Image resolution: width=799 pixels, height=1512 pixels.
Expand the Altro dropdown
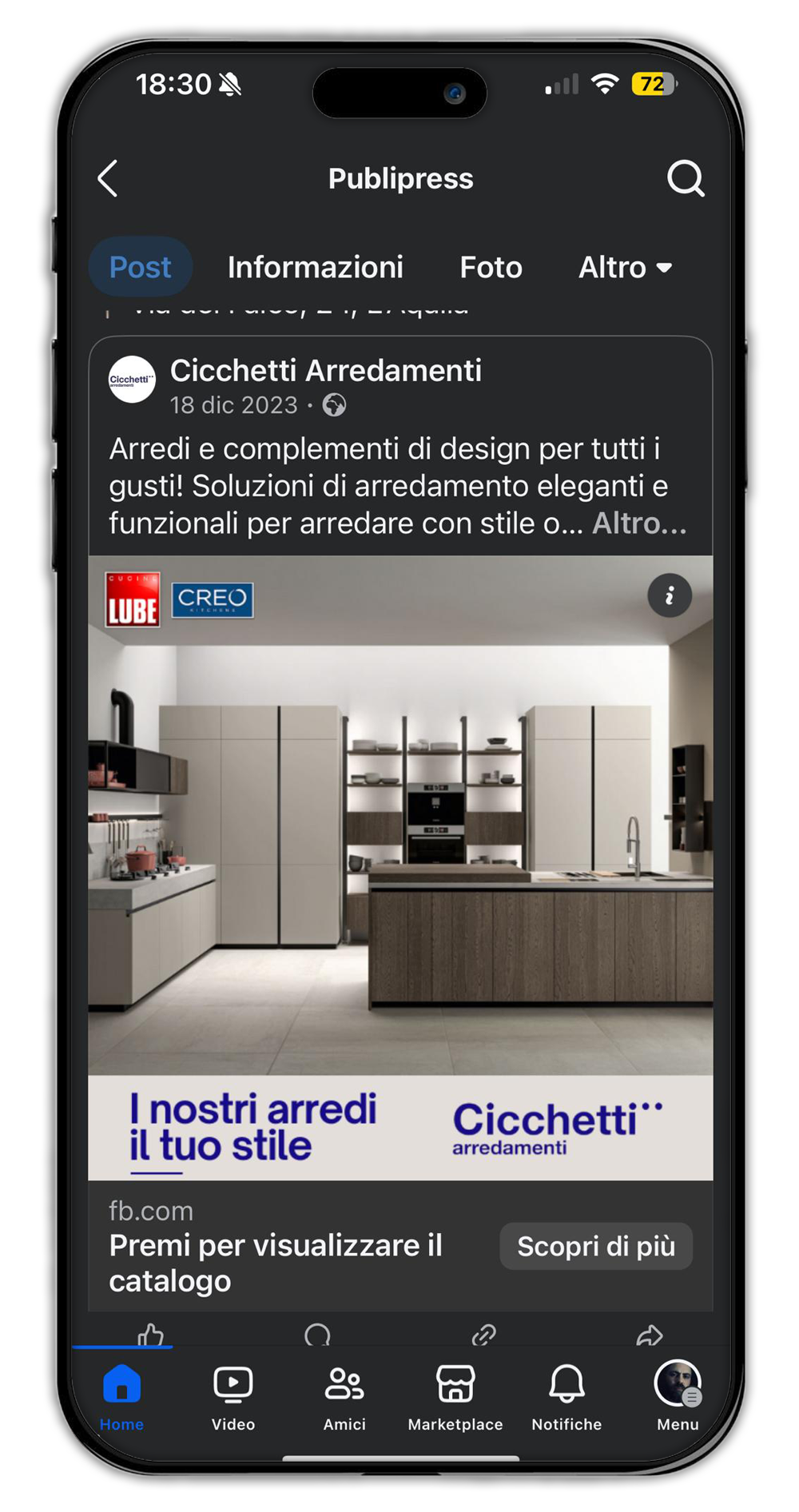(x=625, y=267)
